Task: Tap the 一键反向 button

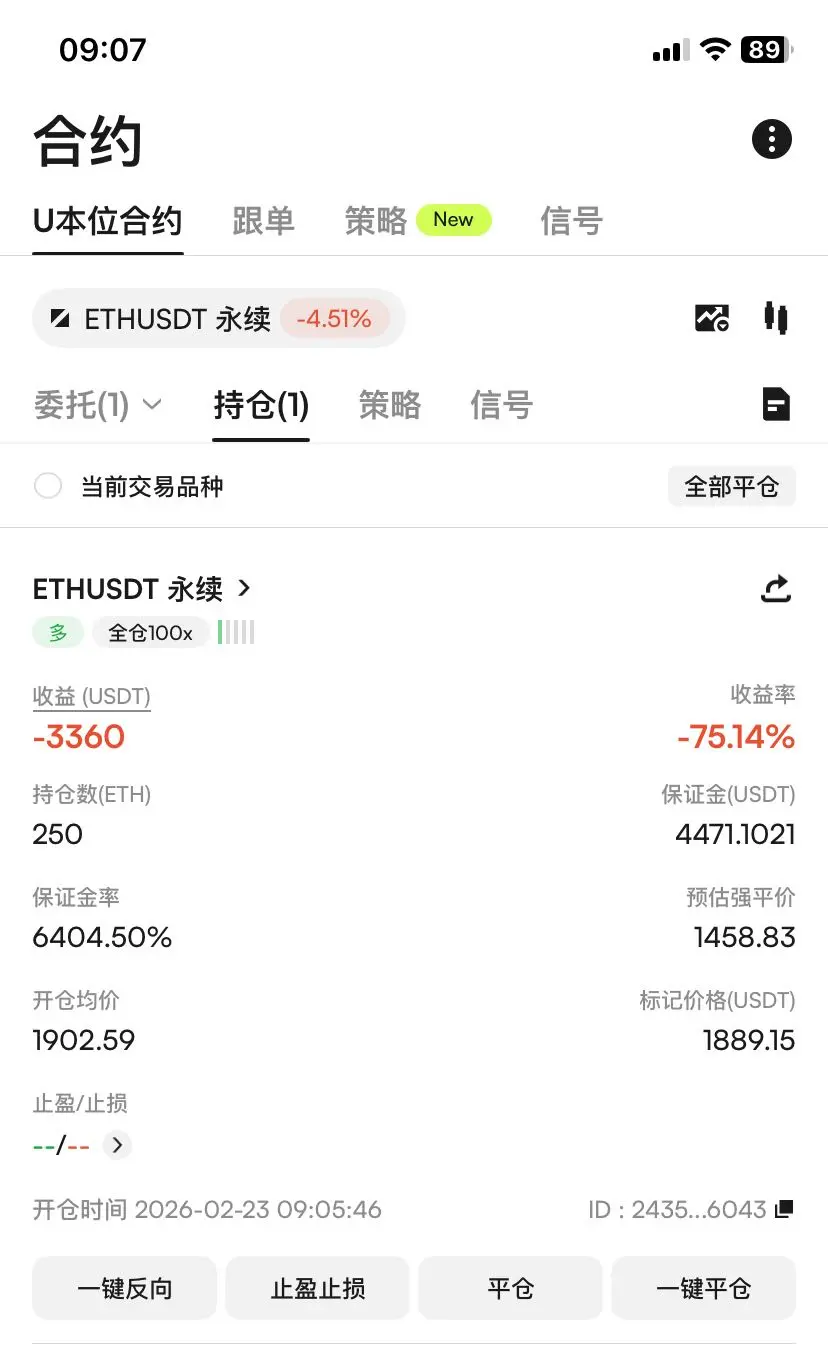Action: tap(125, 1288)
